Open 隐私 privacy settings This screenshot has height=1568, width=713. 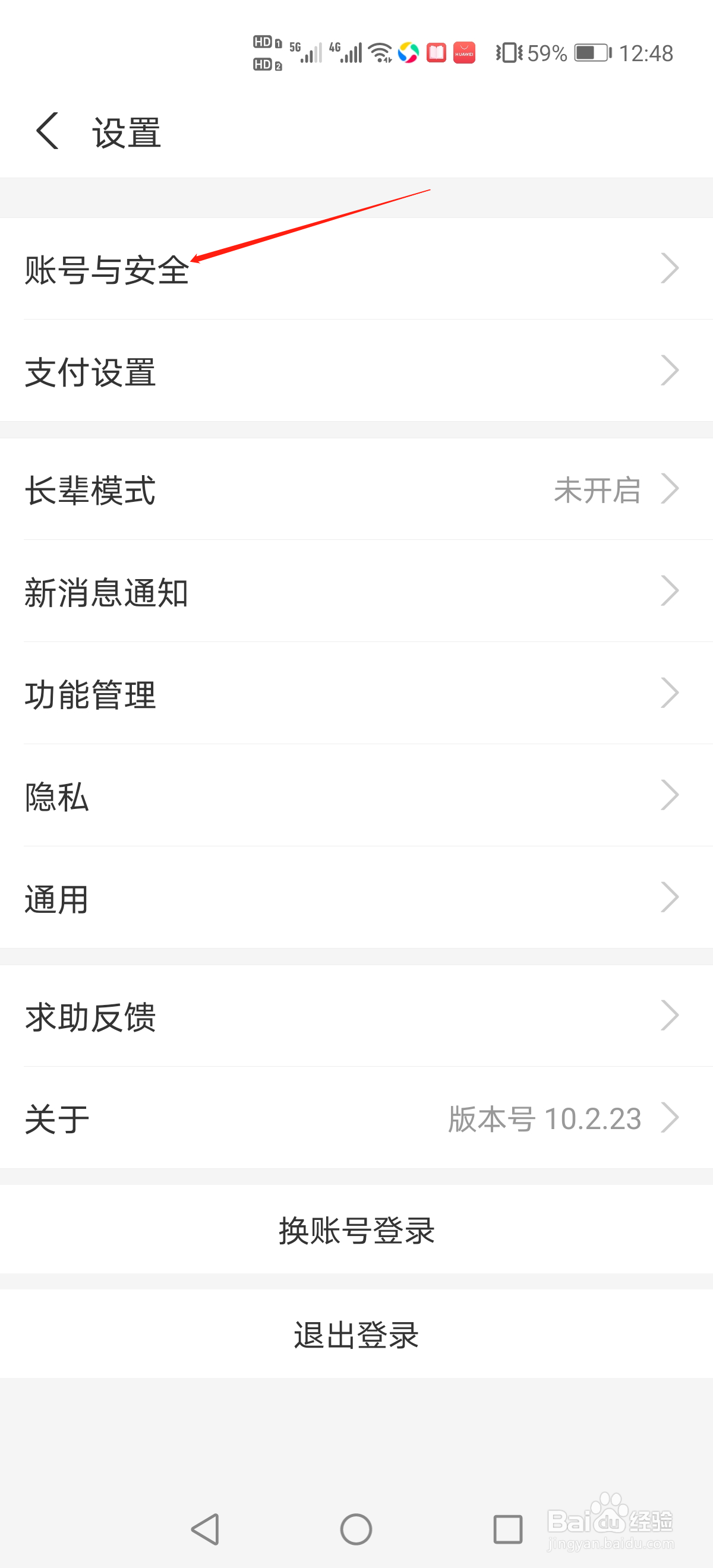click(356, 798)
